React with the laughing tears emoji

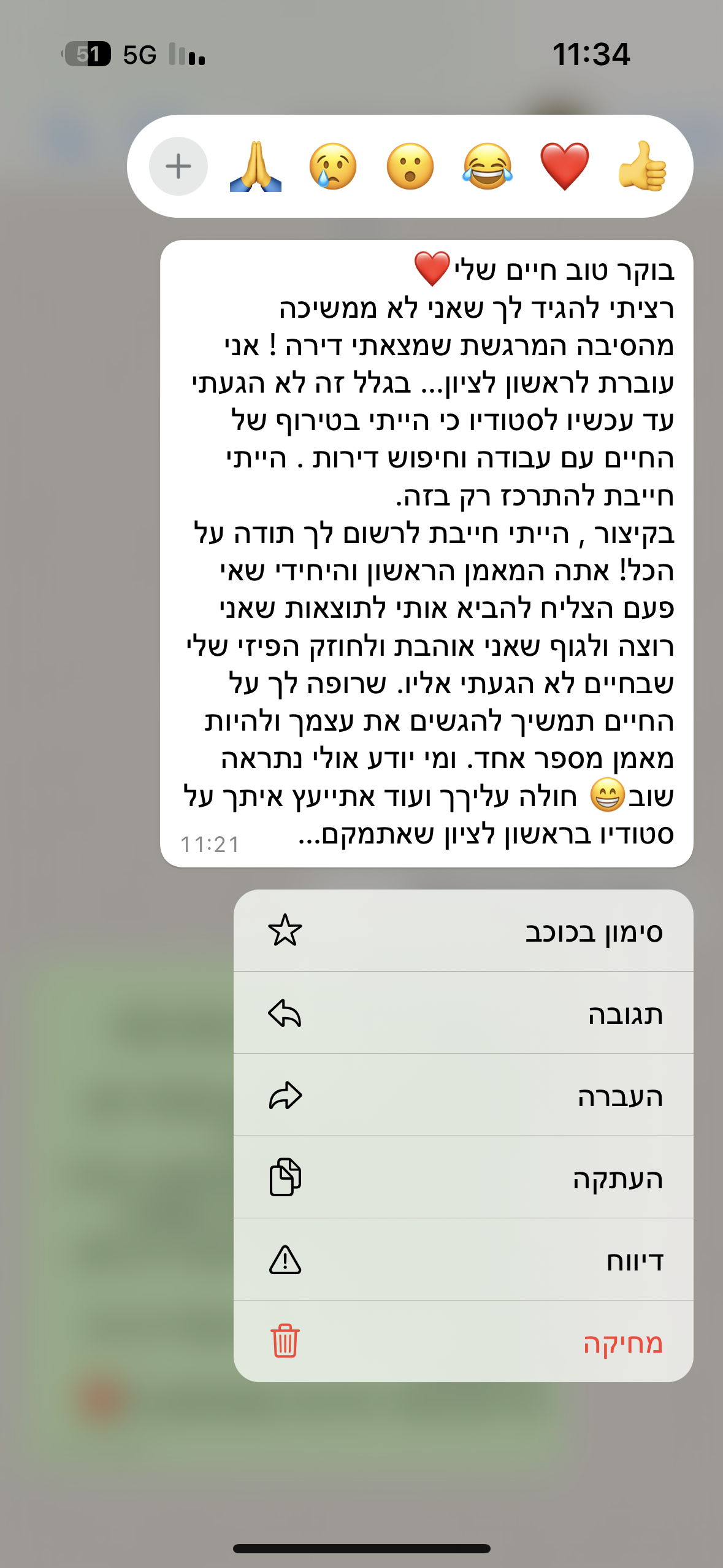point(488,166)
